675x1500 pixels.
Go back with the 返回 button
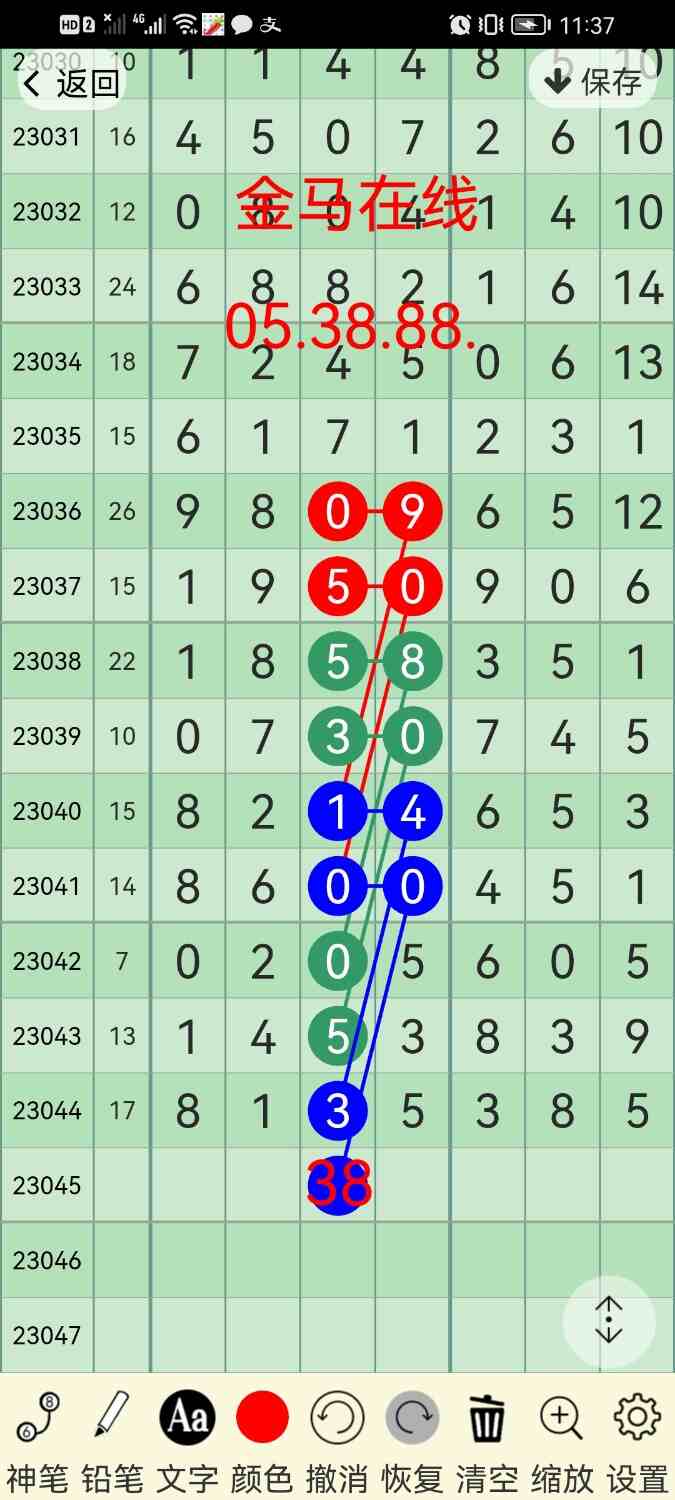click(x=72, y=83)
